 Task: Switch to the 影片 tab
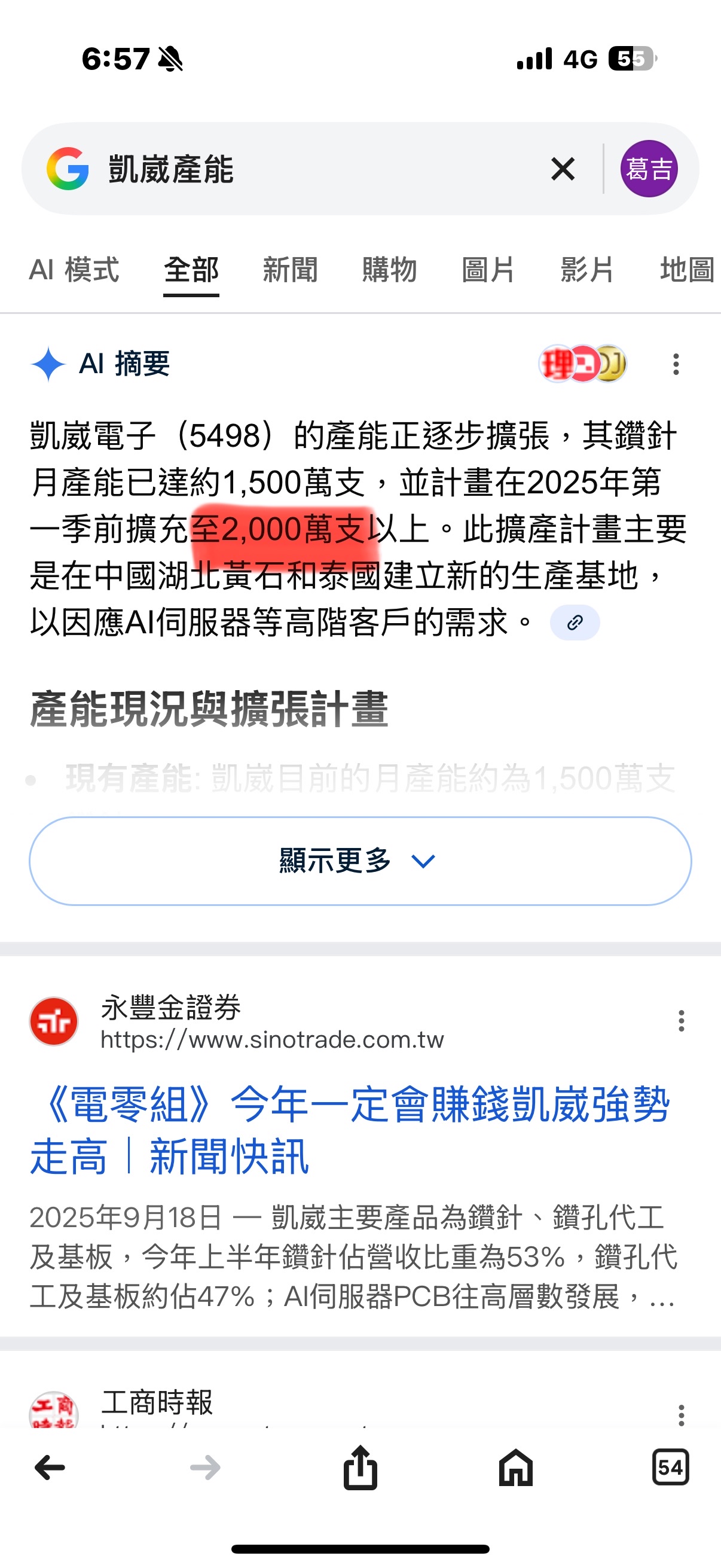pyautogui.click(x=587, y=270)
